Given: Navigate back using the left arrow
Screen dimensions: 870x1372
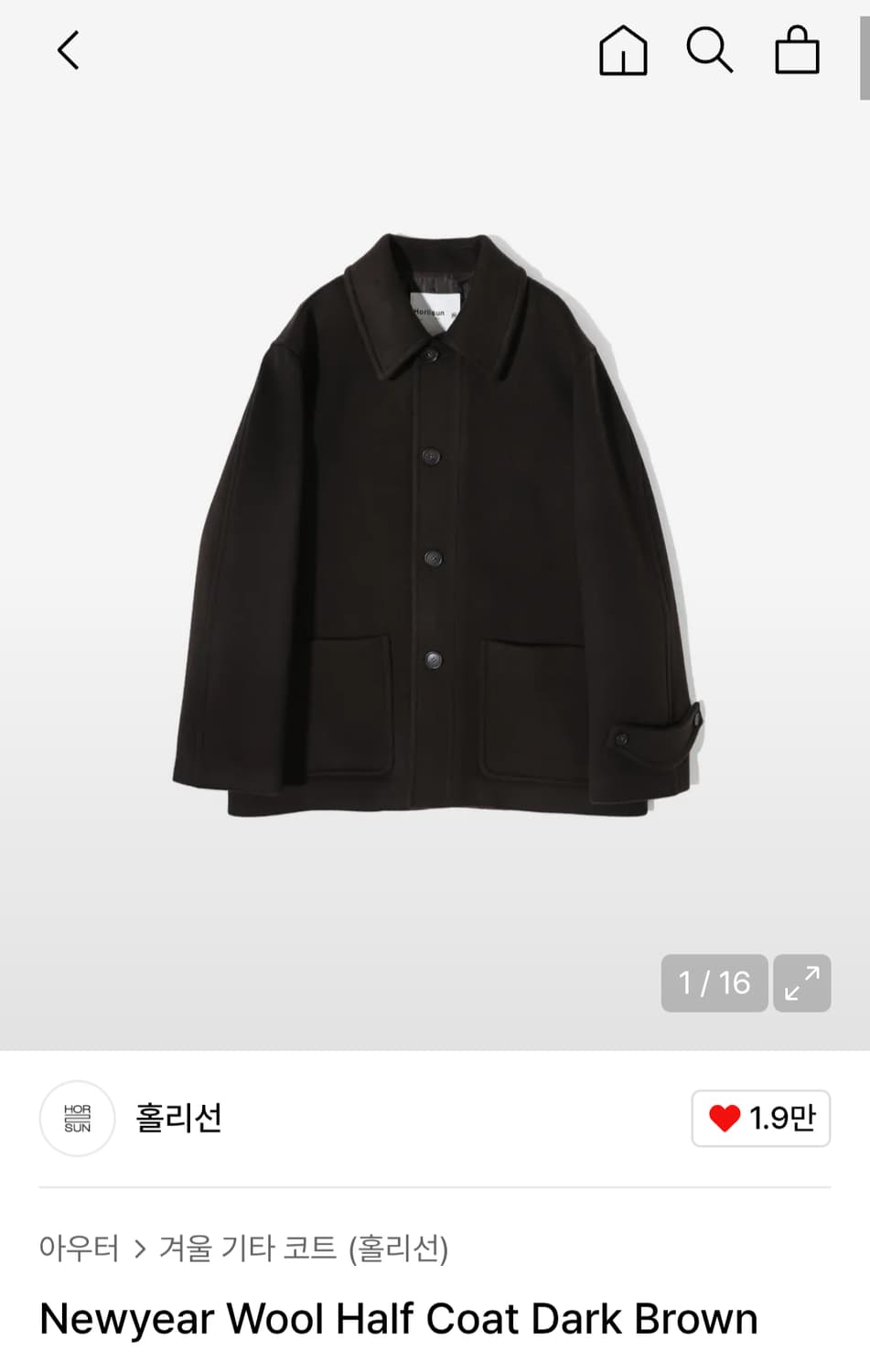Looking at the screenshot, I should point(70,50).
